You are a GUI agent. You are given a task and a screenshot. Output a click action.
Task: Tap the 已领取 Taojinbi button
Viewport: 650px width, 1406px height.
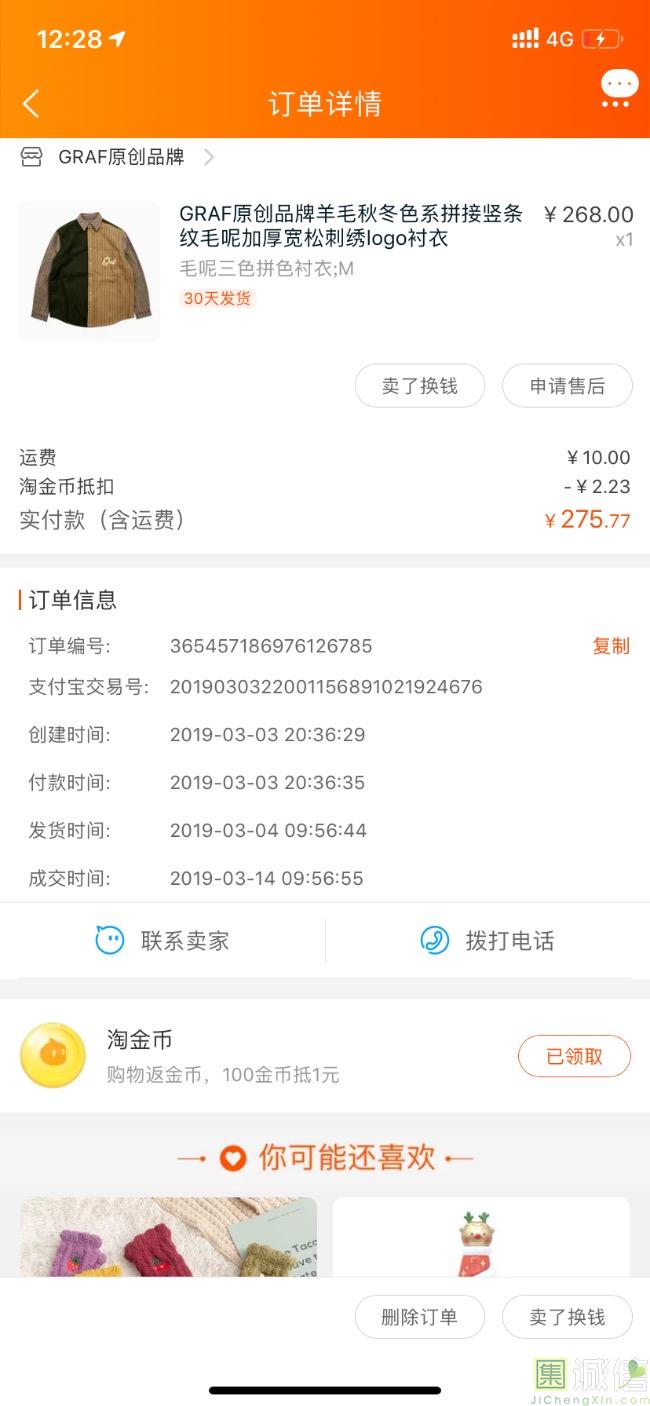[574, 1056]
